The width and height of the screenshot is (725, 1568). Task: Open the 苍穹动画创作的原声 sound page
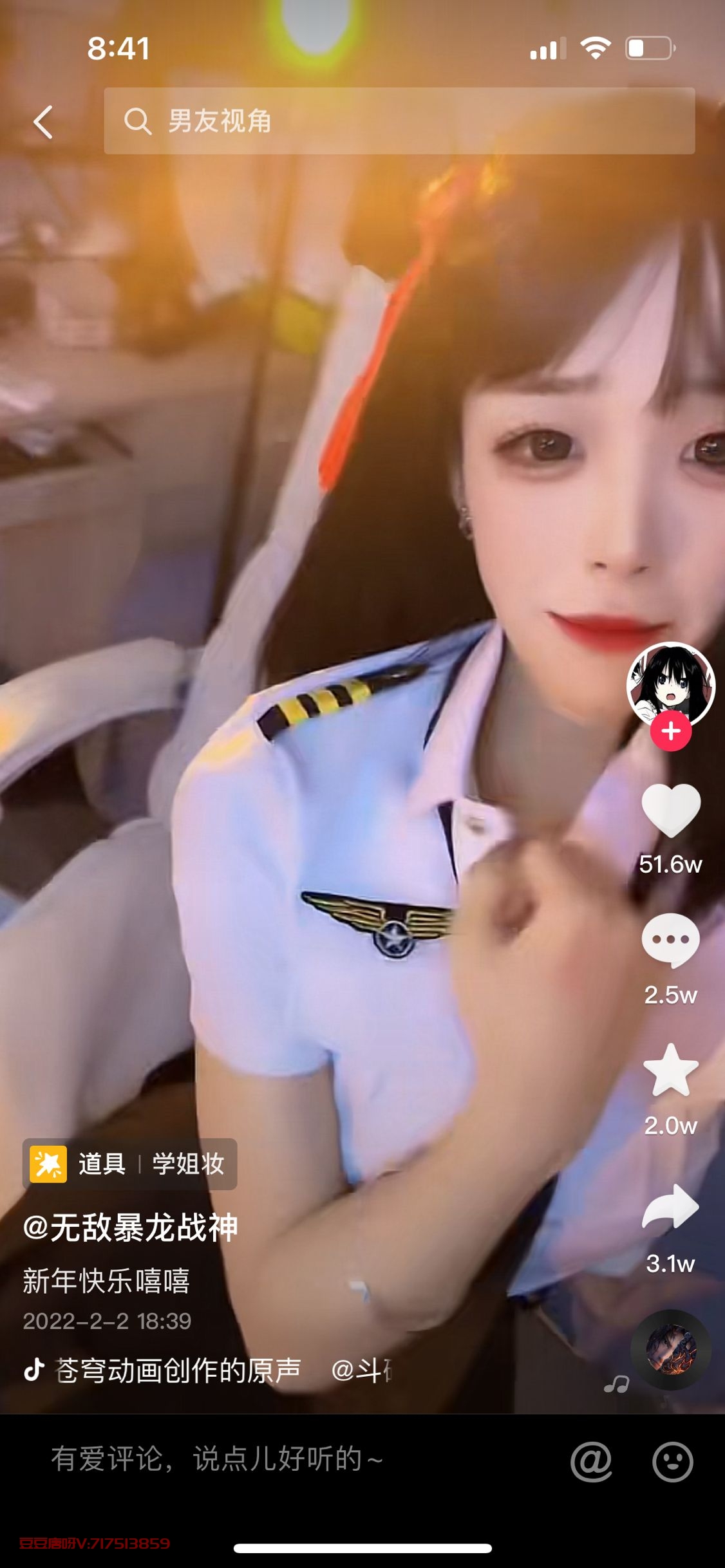click(x=177, y=1370)
